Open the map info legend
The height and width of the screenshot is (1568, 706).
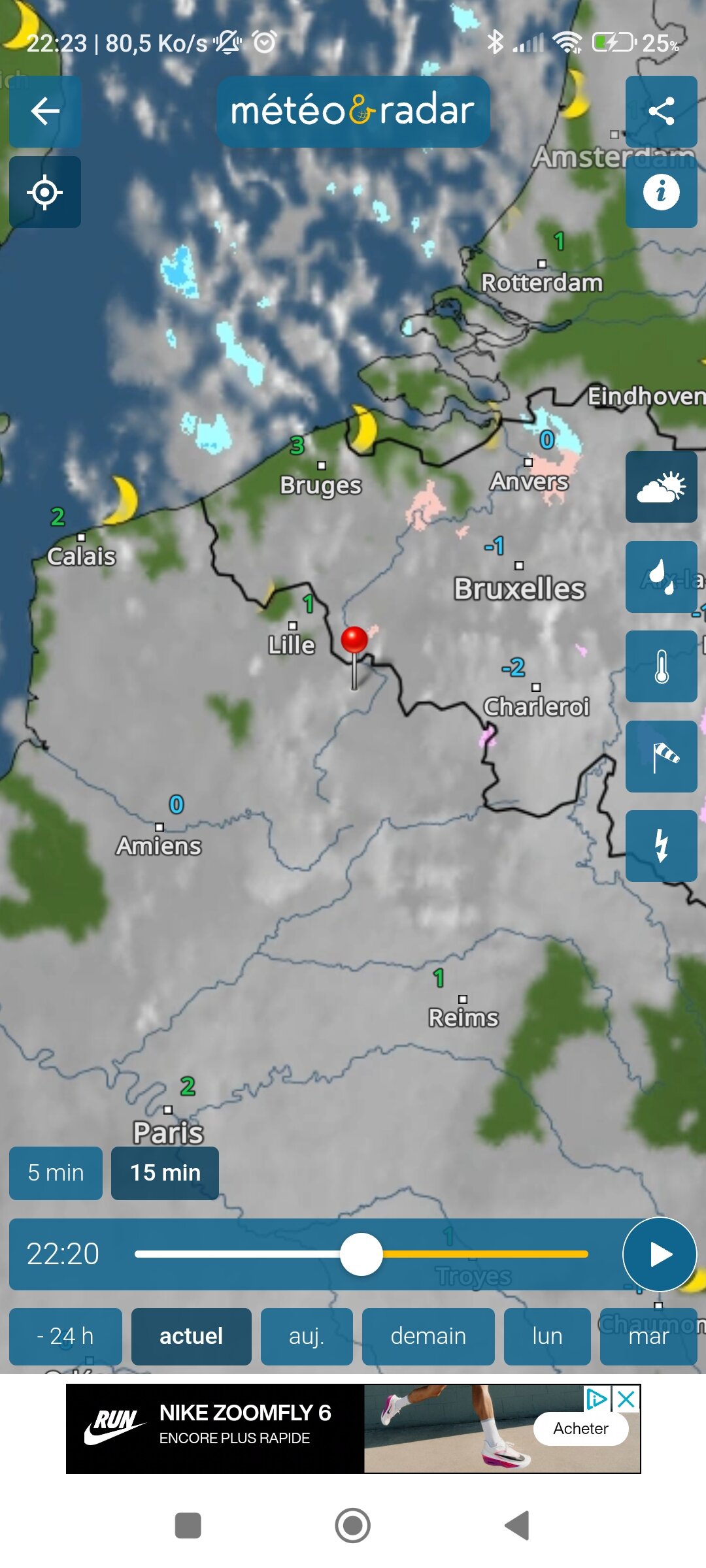661,192
